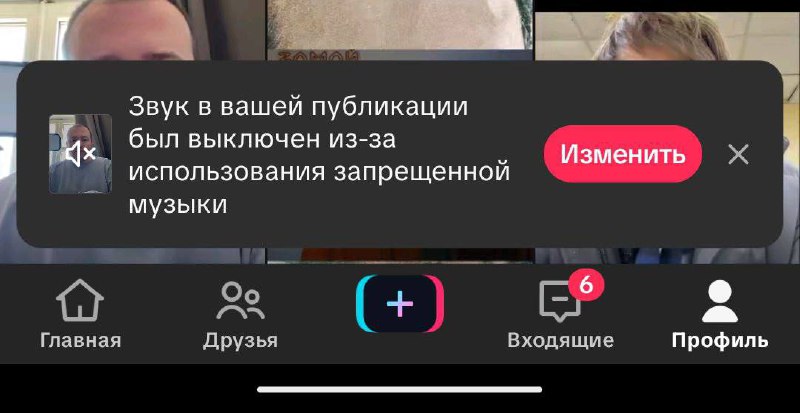The width and height of the screenshot is (800, 413).
Task: Open the muted publication thumbnail
Action: tap(80, 154)
